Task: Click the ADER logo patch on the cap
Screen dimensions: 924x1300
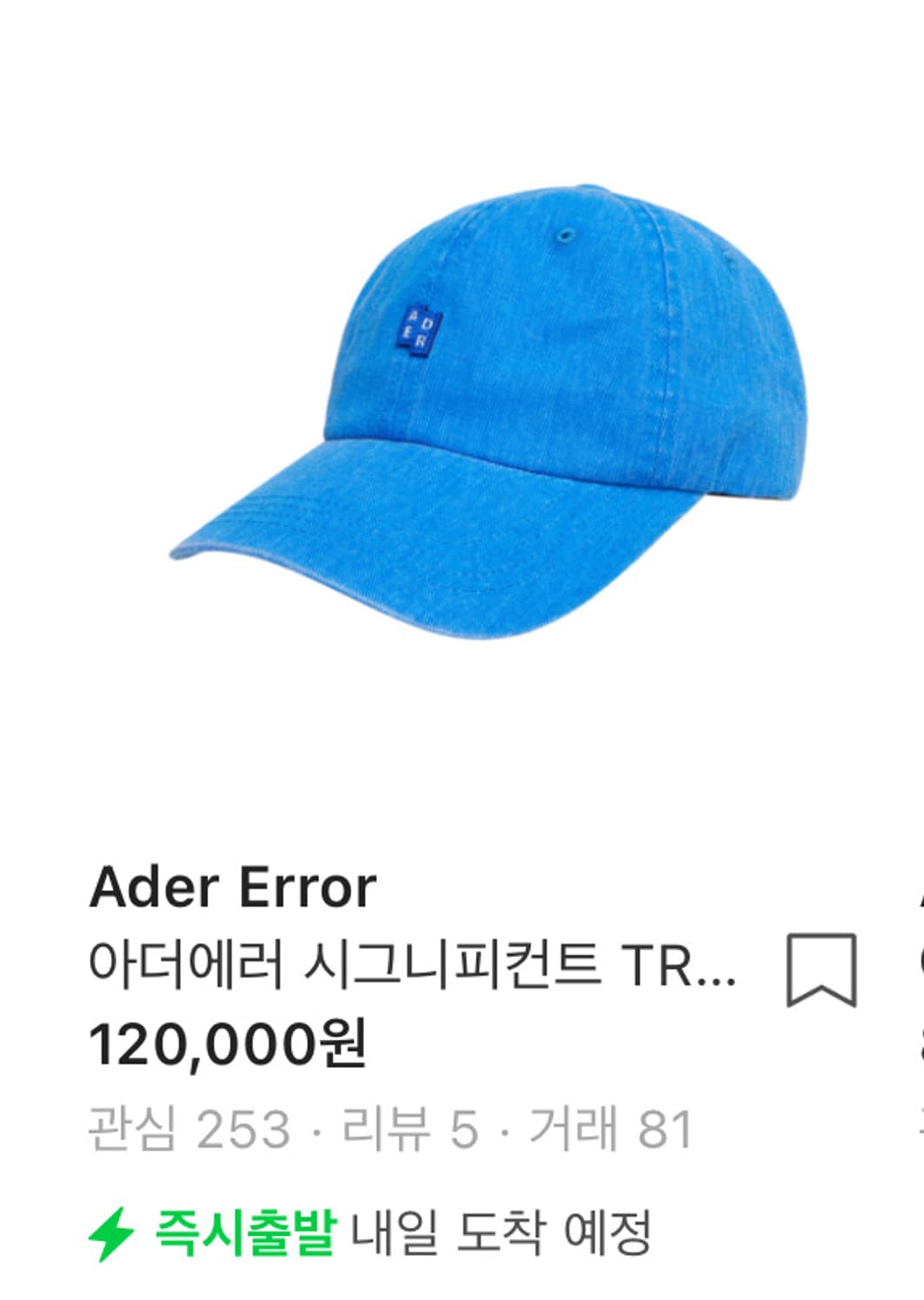Action: pyautogui.click(x=420, y=331)
